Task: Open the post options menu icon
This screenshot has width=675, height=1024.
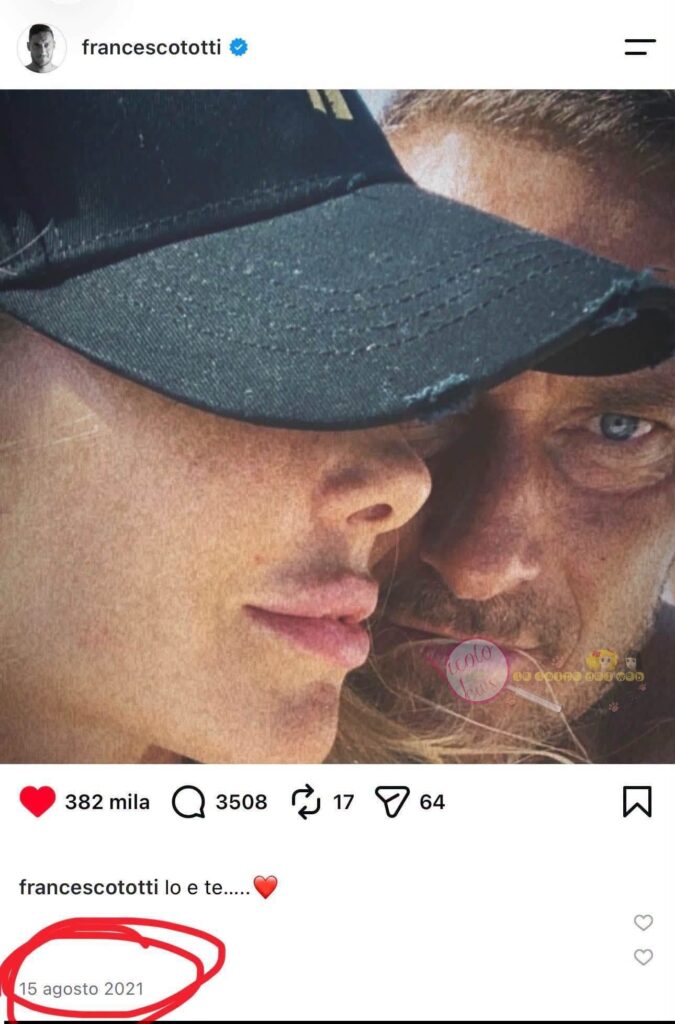Action: pyautogui.click(x=640, y=47)
